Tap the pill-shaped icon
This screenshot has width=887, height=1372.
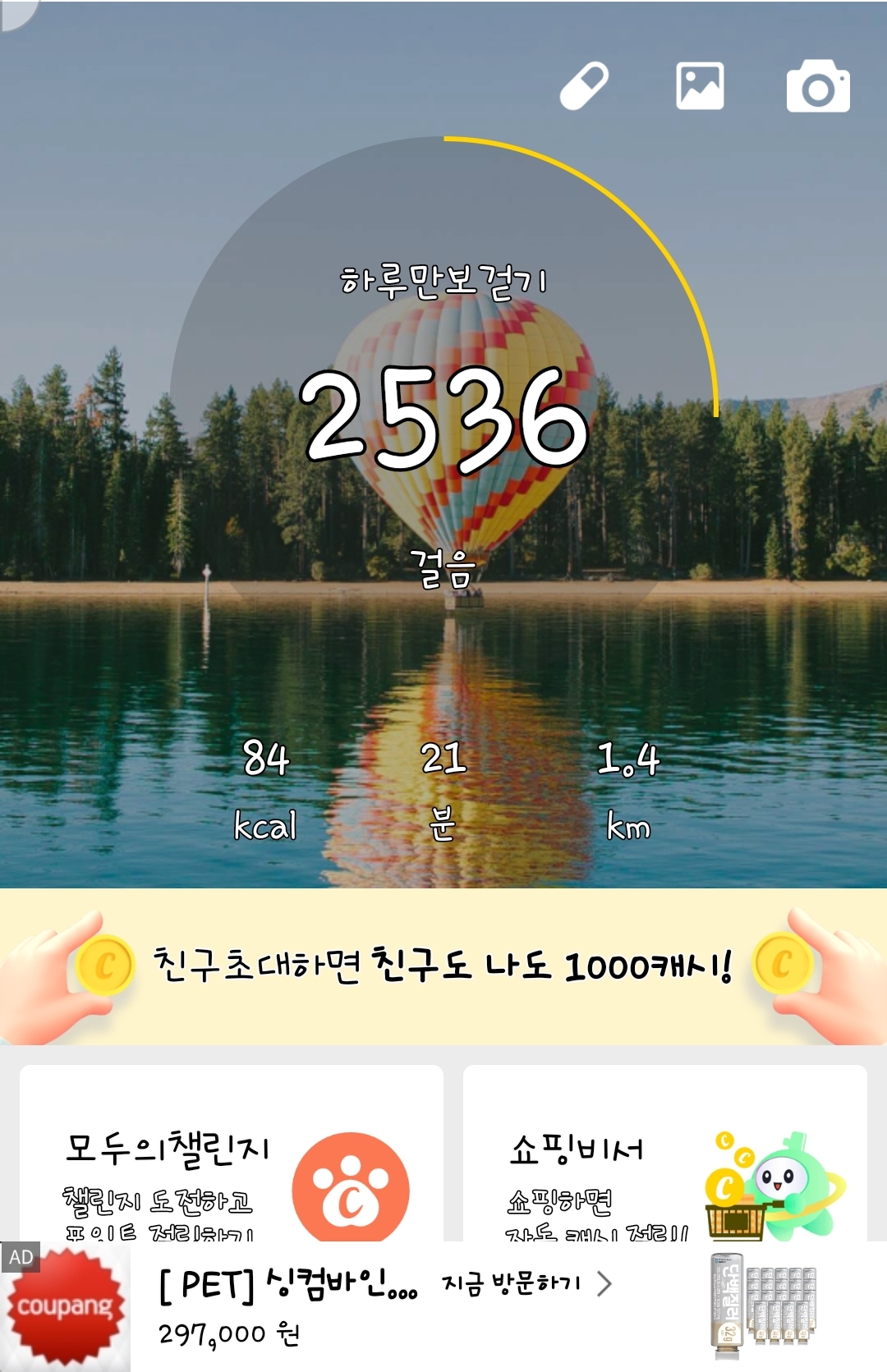coord(584,85)
